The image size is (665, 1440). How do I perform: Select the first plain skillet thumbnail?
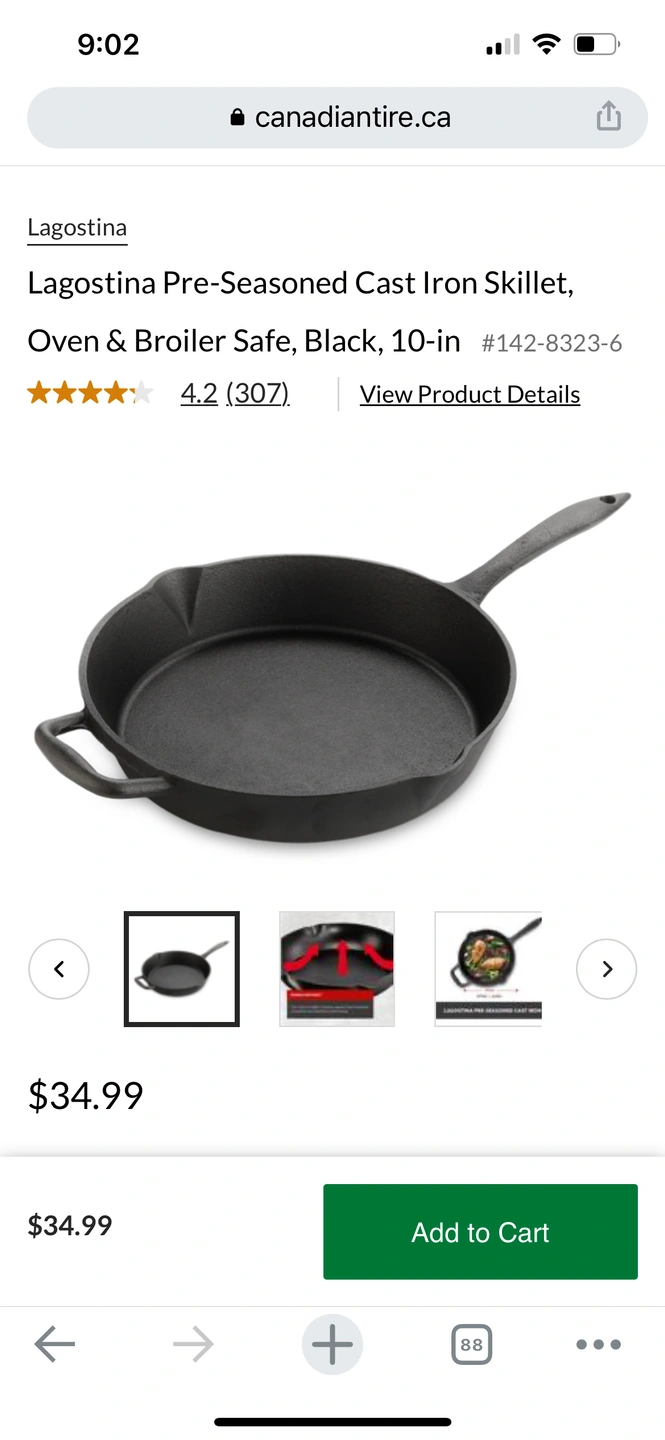[x=182, y=969]
